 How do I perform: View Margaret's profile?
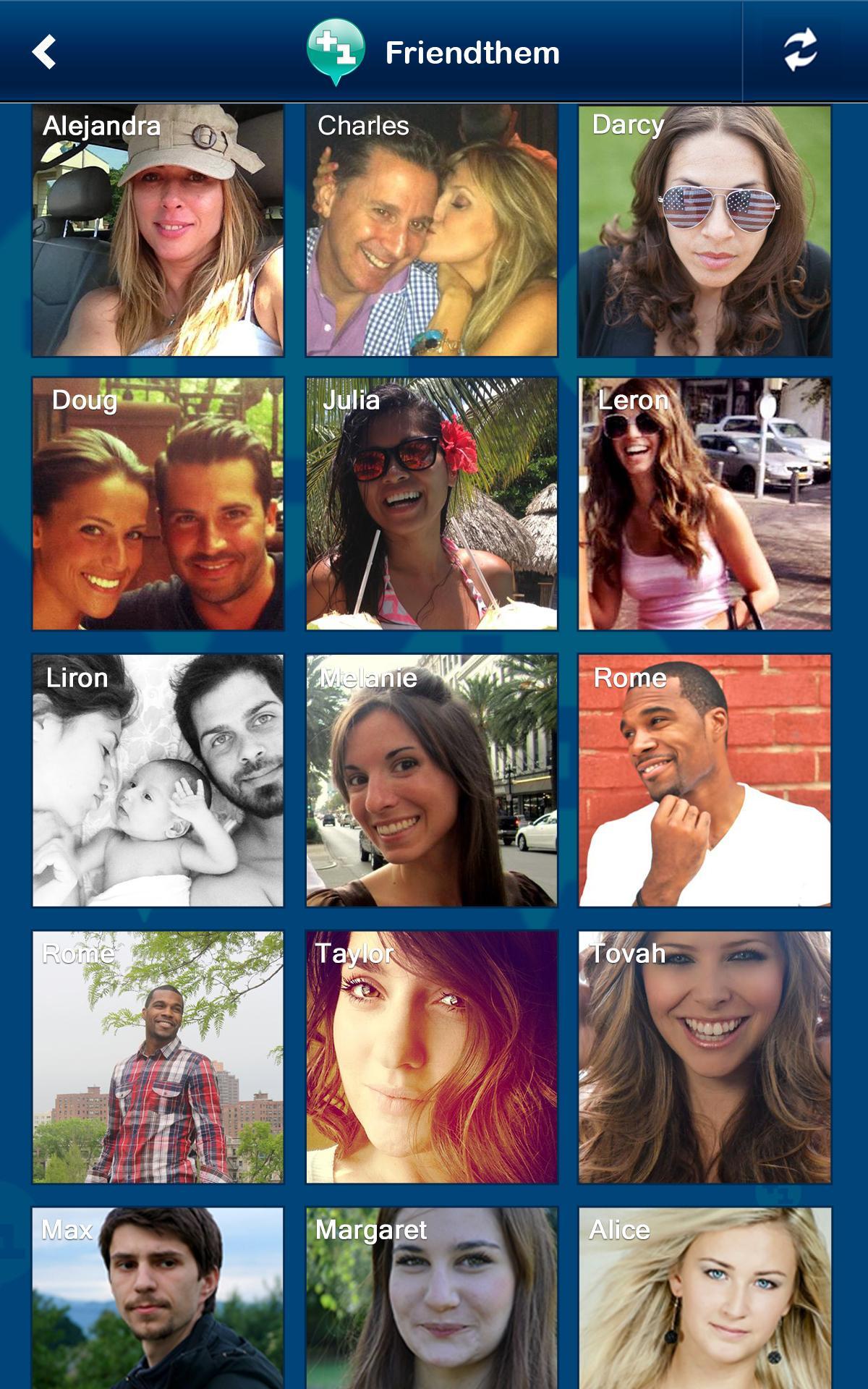432,1299
